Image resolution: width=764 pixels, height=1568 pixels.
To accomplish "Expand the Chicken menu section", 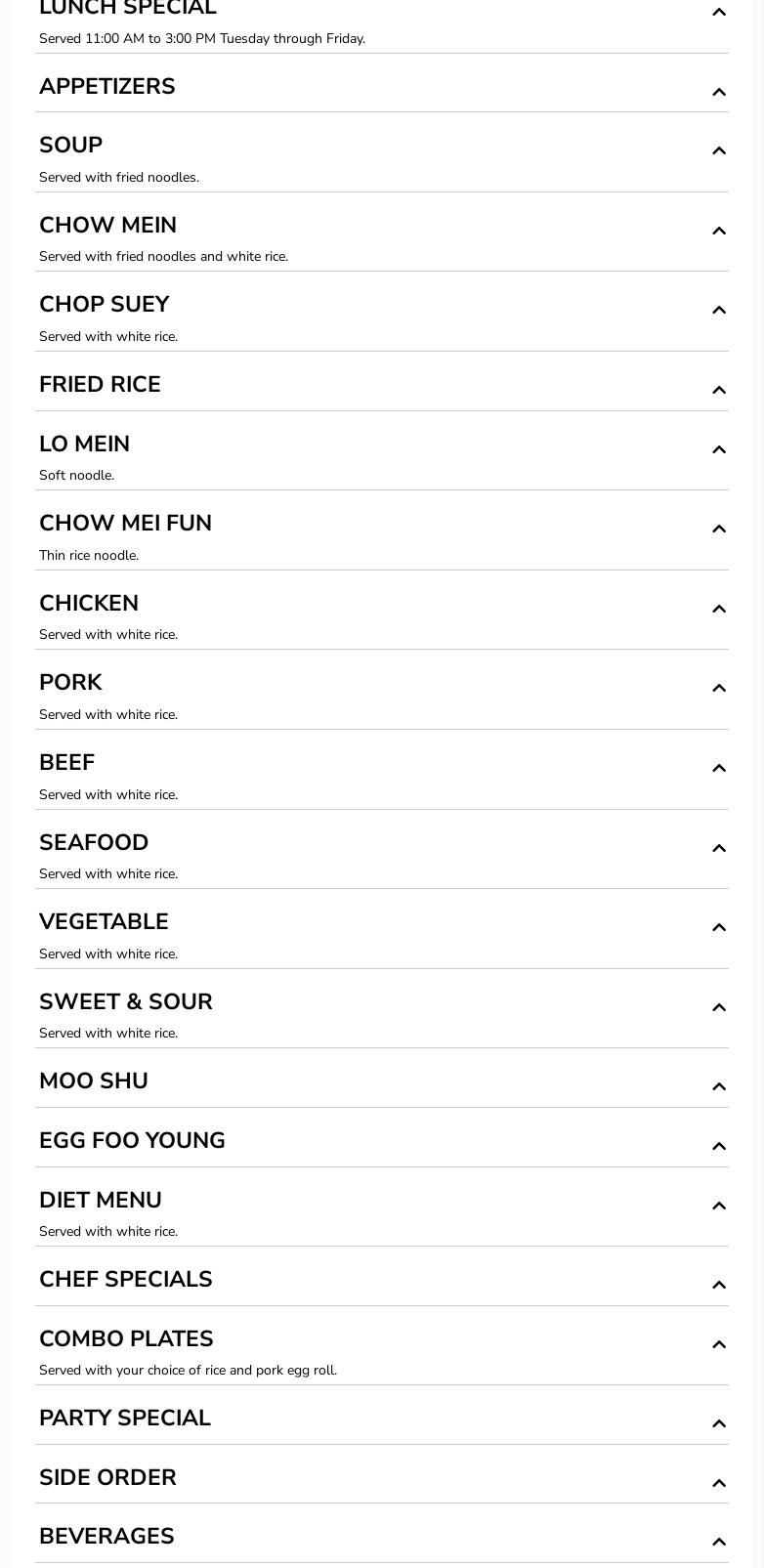I will point(718,609).
